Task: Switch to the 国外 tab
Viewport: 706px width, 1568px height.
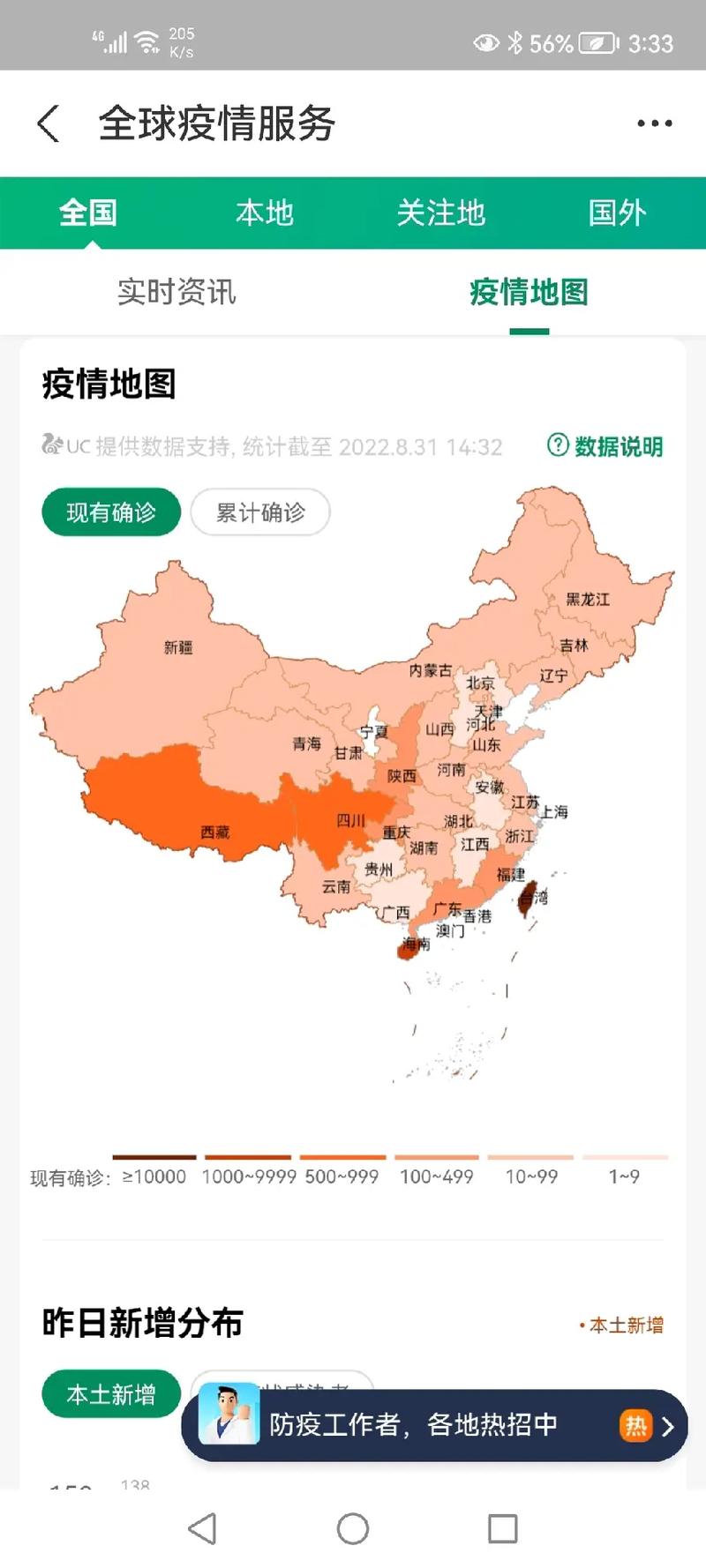Action: click(618, 213)
